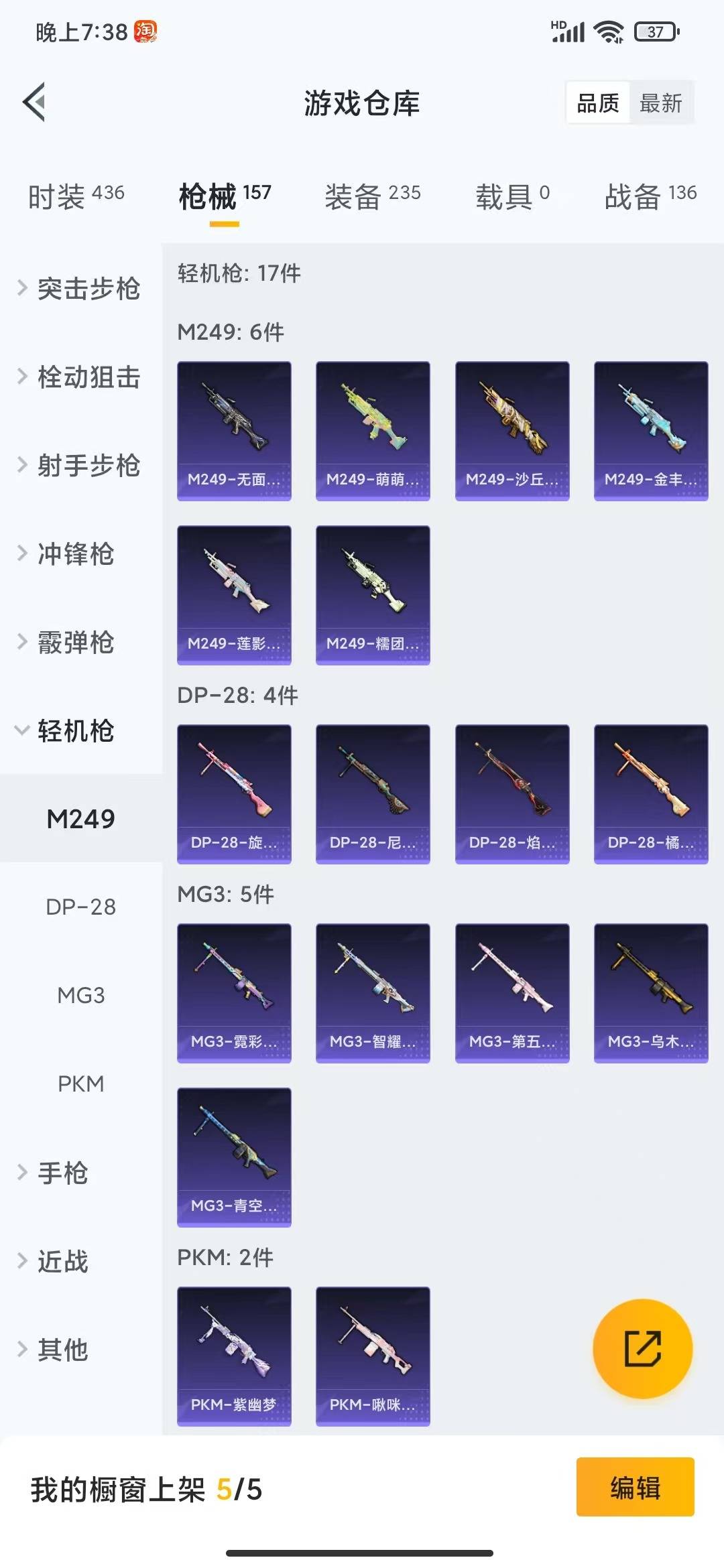This screenshot has width=724, height=1568.
Task: Go back using the top-left arrow
Action: [34, 103]
